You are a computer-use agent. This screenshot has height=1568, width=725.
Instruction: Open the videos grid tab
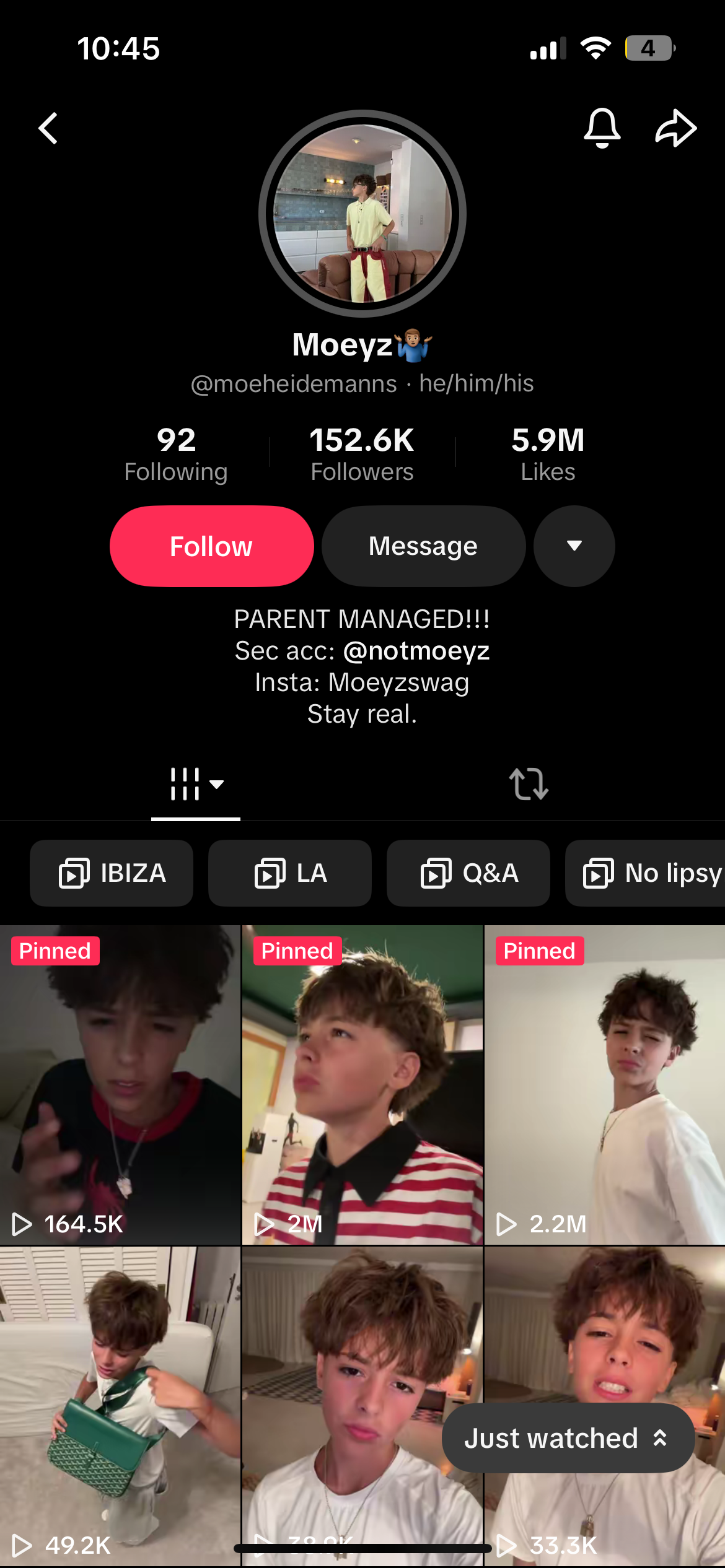pos(196,784)
